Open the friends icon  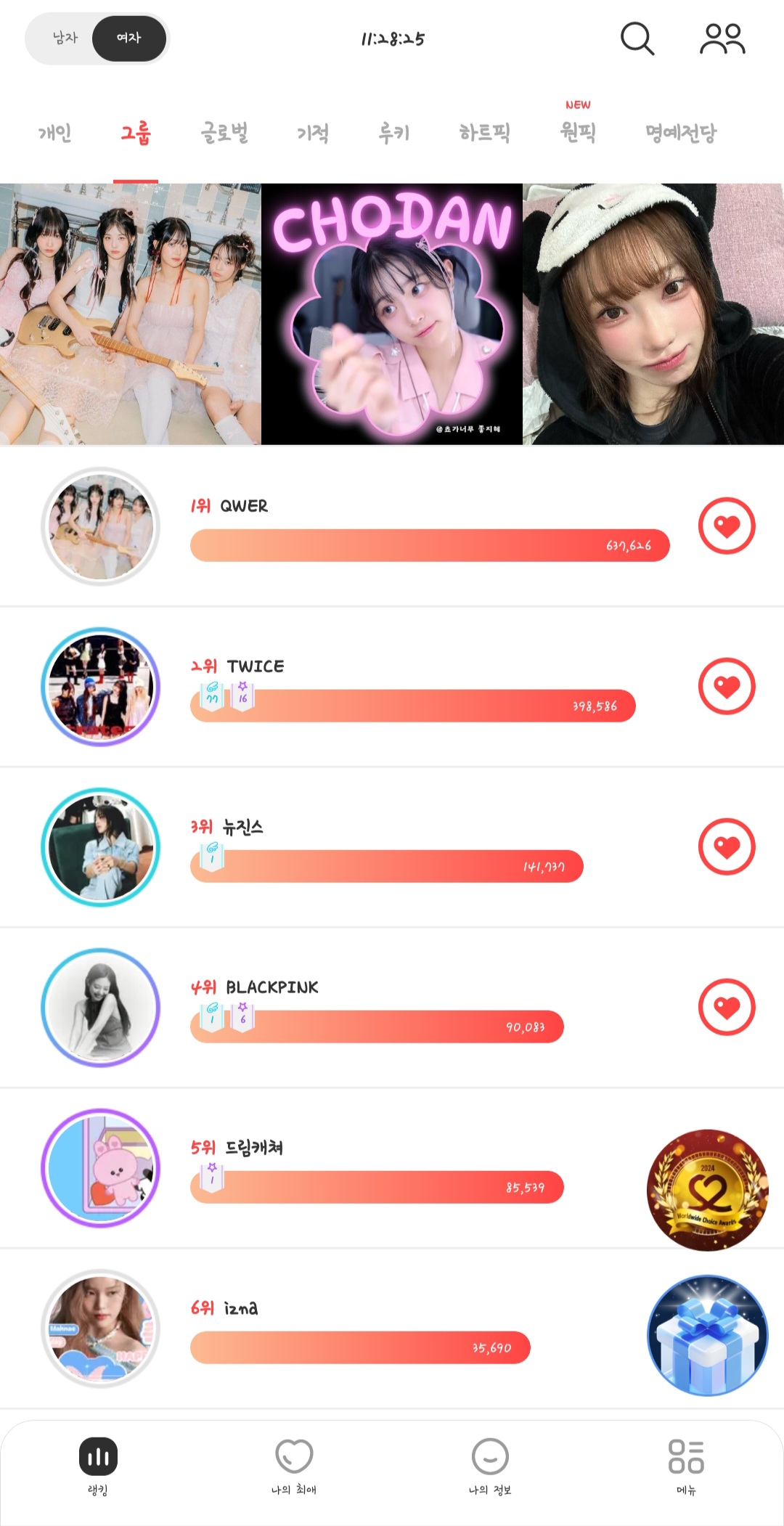pyautogui.click(x=722, y=38)
